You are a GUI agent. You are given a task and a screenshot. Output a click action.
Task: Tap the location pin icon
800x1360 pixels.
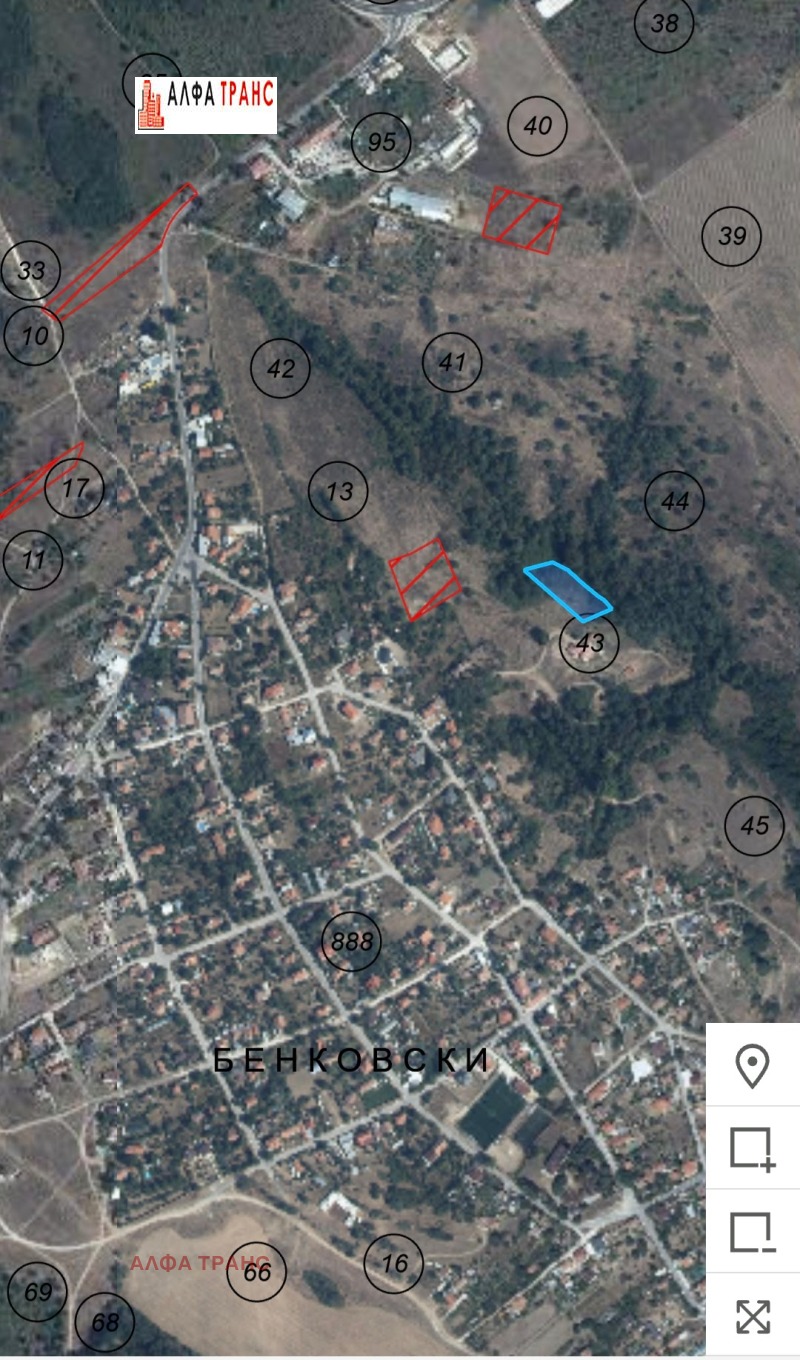tap(752, 1066)
